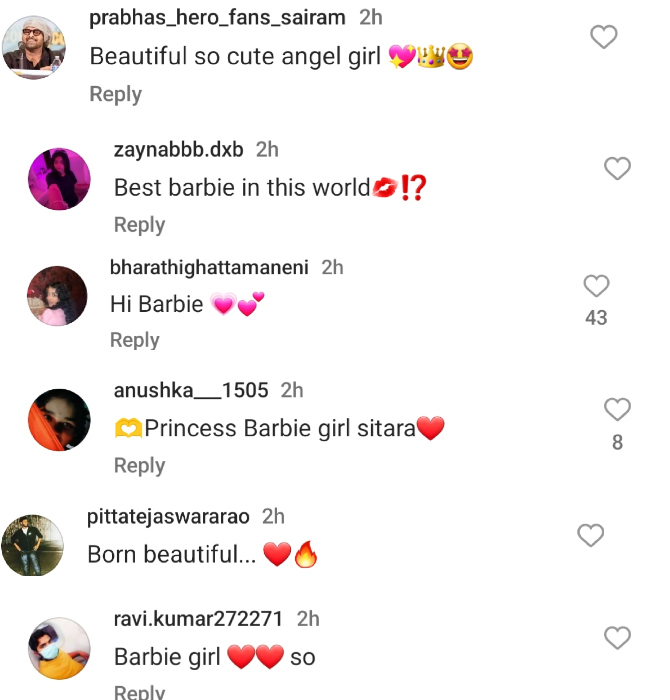The image size is (670, 700).
Task: Open anushka___1505's profile avatar
Action: 59,419
